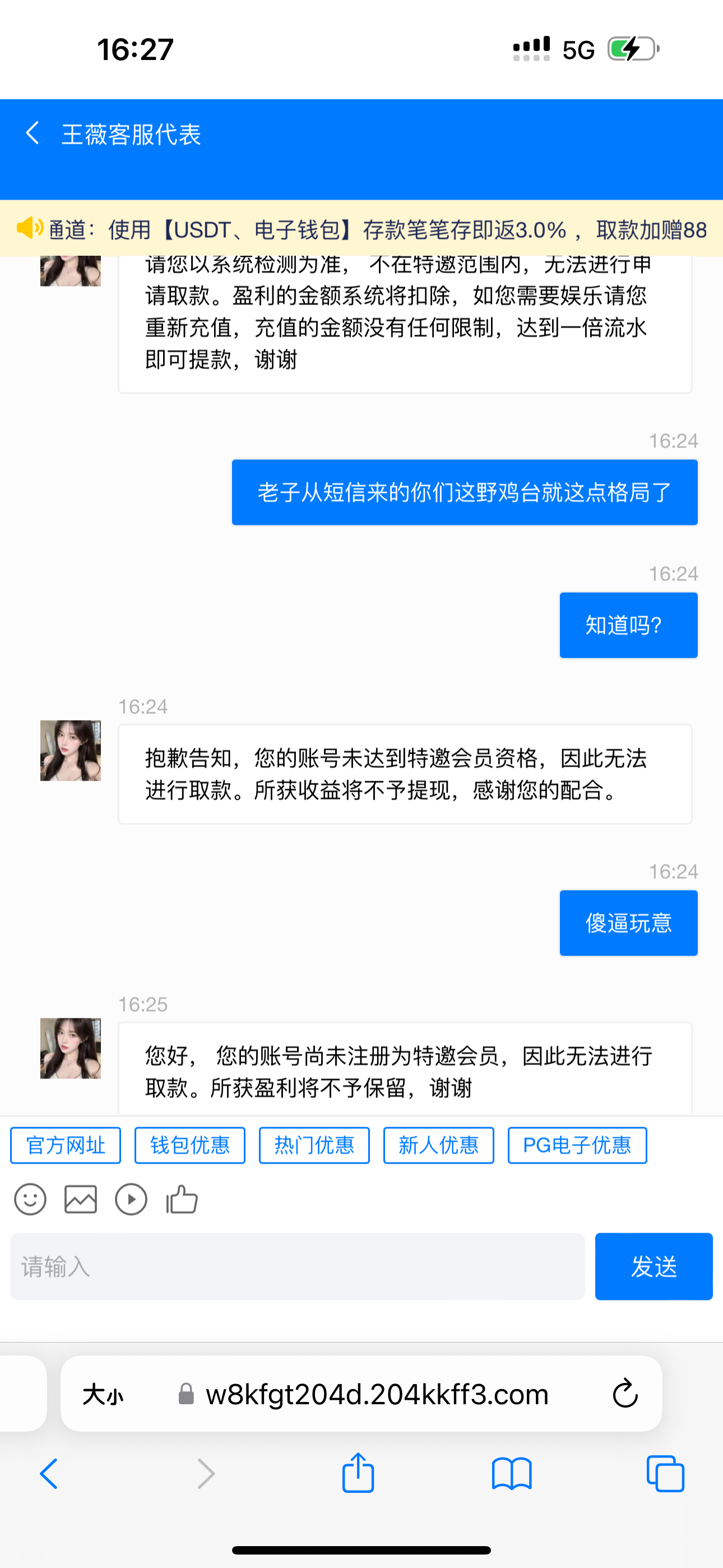
Task: Attach a video with the play icon
Action: [x=132, y=1200]
